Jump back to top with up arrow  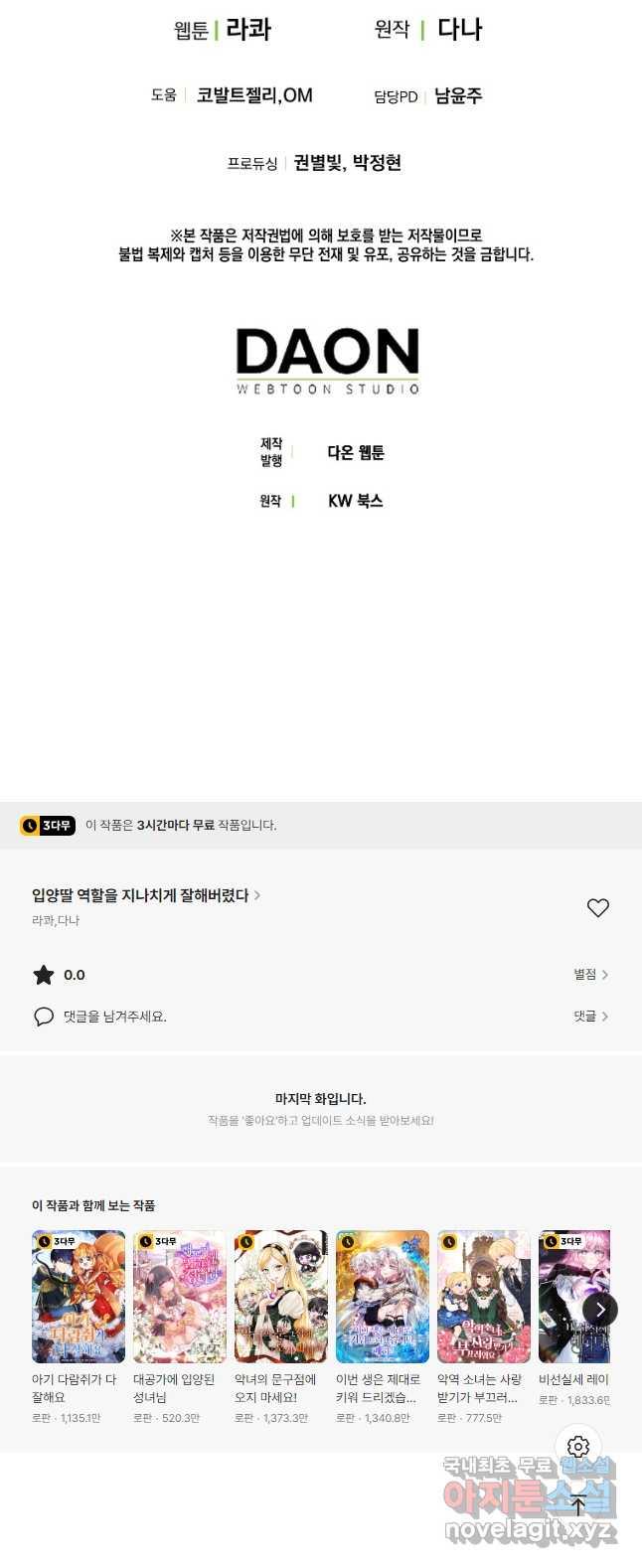578,1504
